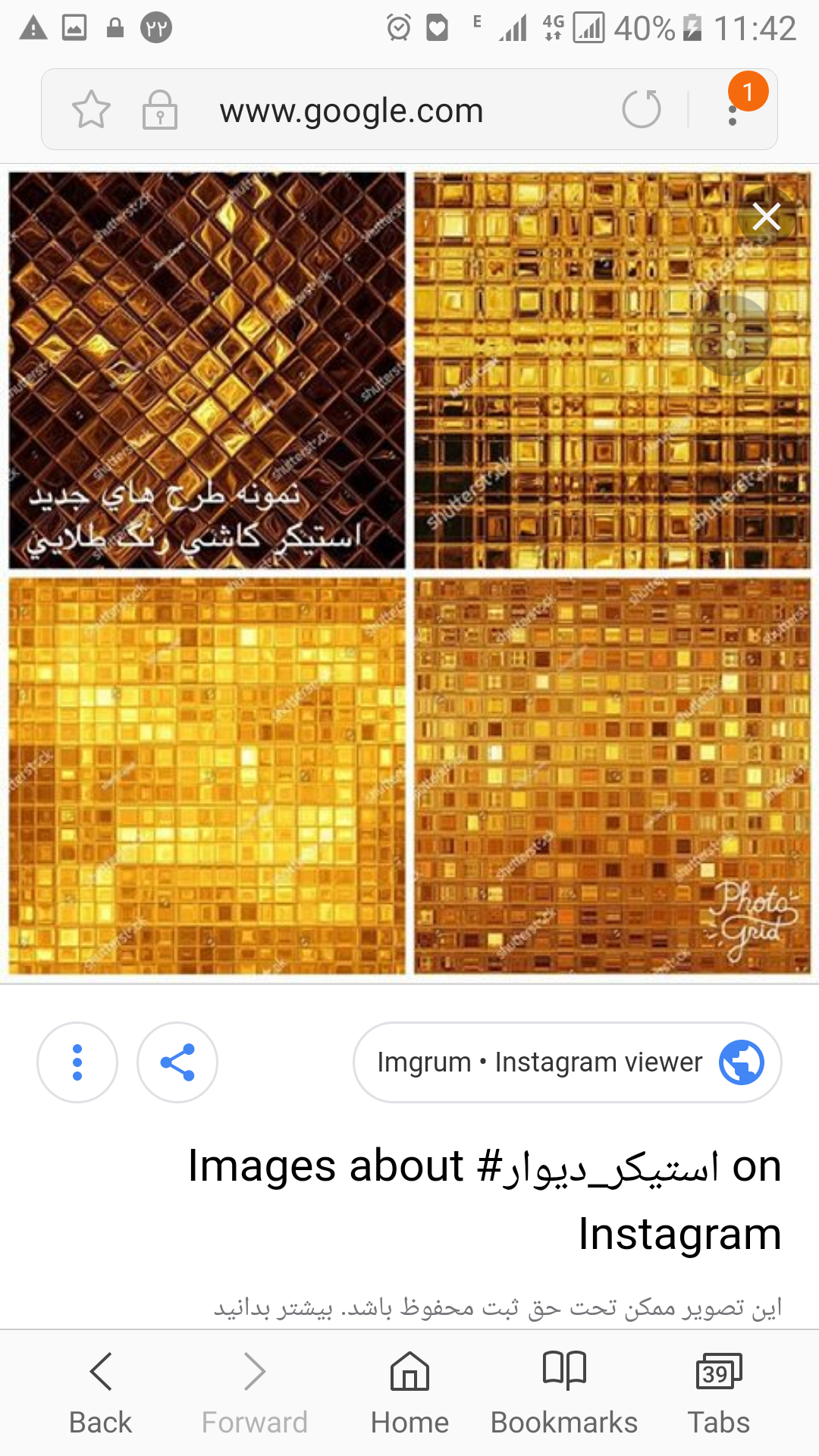This screenshot has height=1456, width=819.
Task: Open the gold tile image full view
Action: pyautogui.click(x=409, y=573)
